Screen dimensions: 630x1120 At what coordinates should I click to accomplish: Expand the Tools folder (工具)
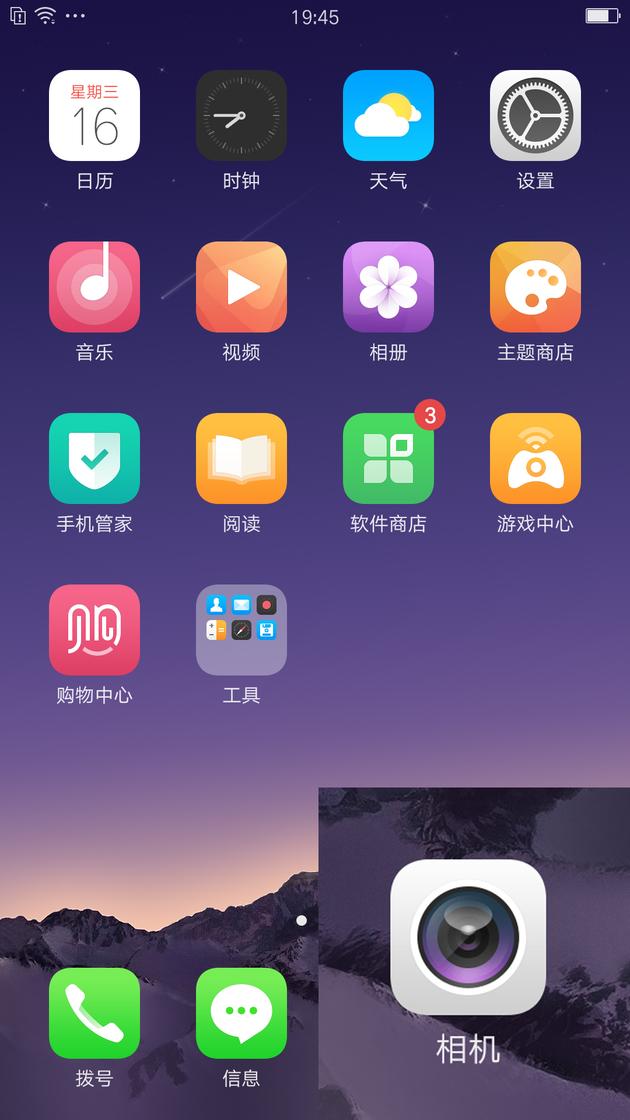[241, 630]
